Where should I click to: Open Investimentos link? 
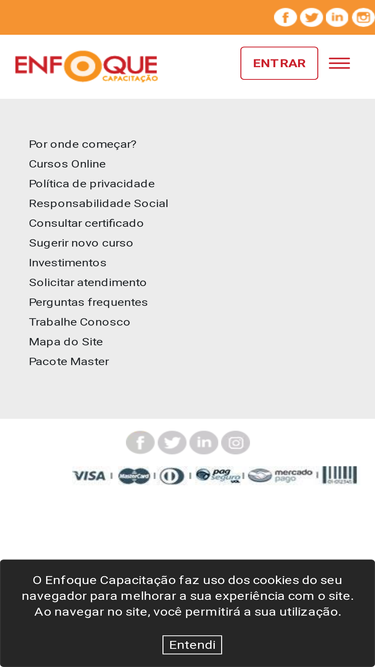67,262
